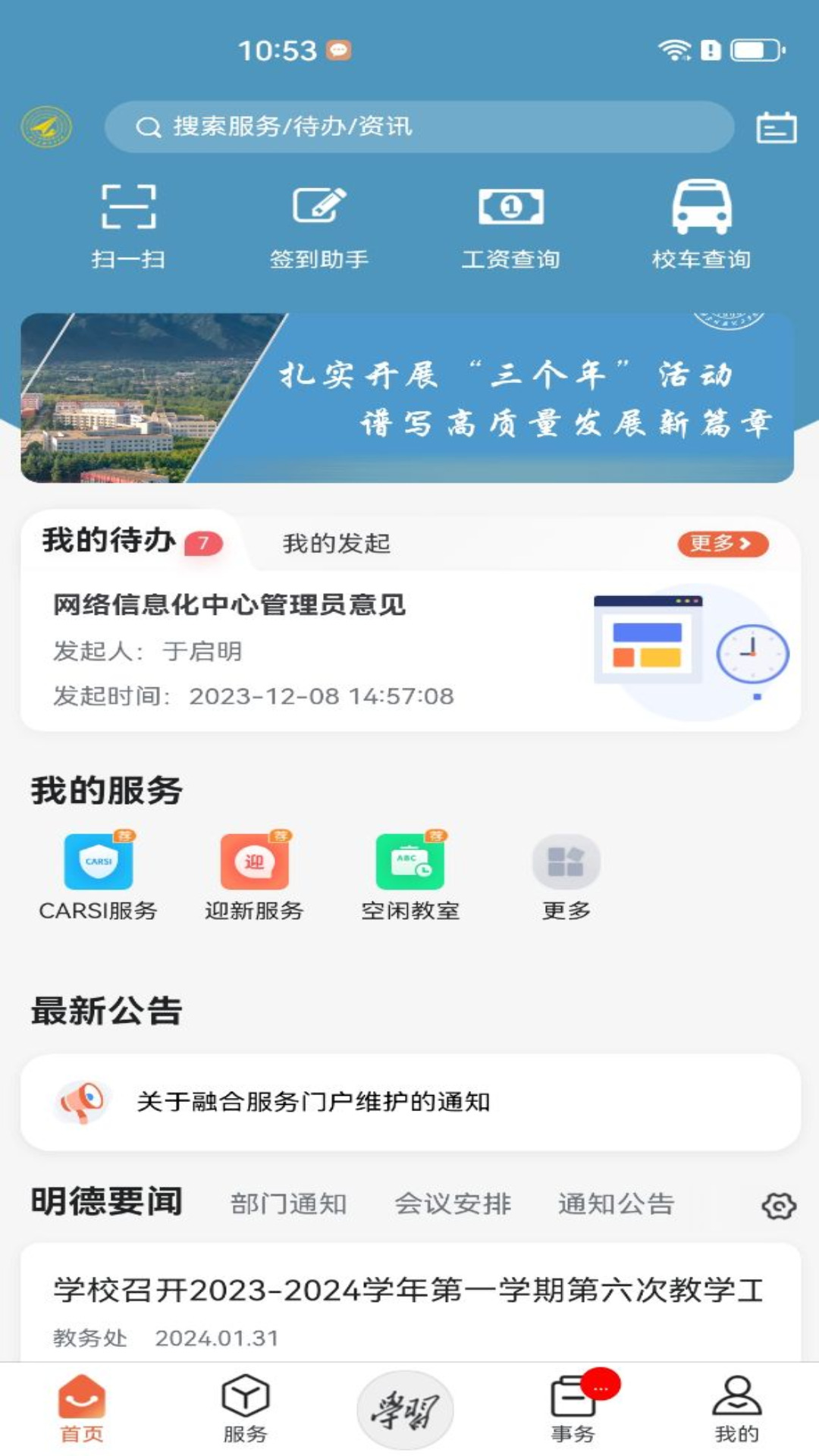Open 扫一扫 scanner
The image size is (819, 1456).
(128, 224)
